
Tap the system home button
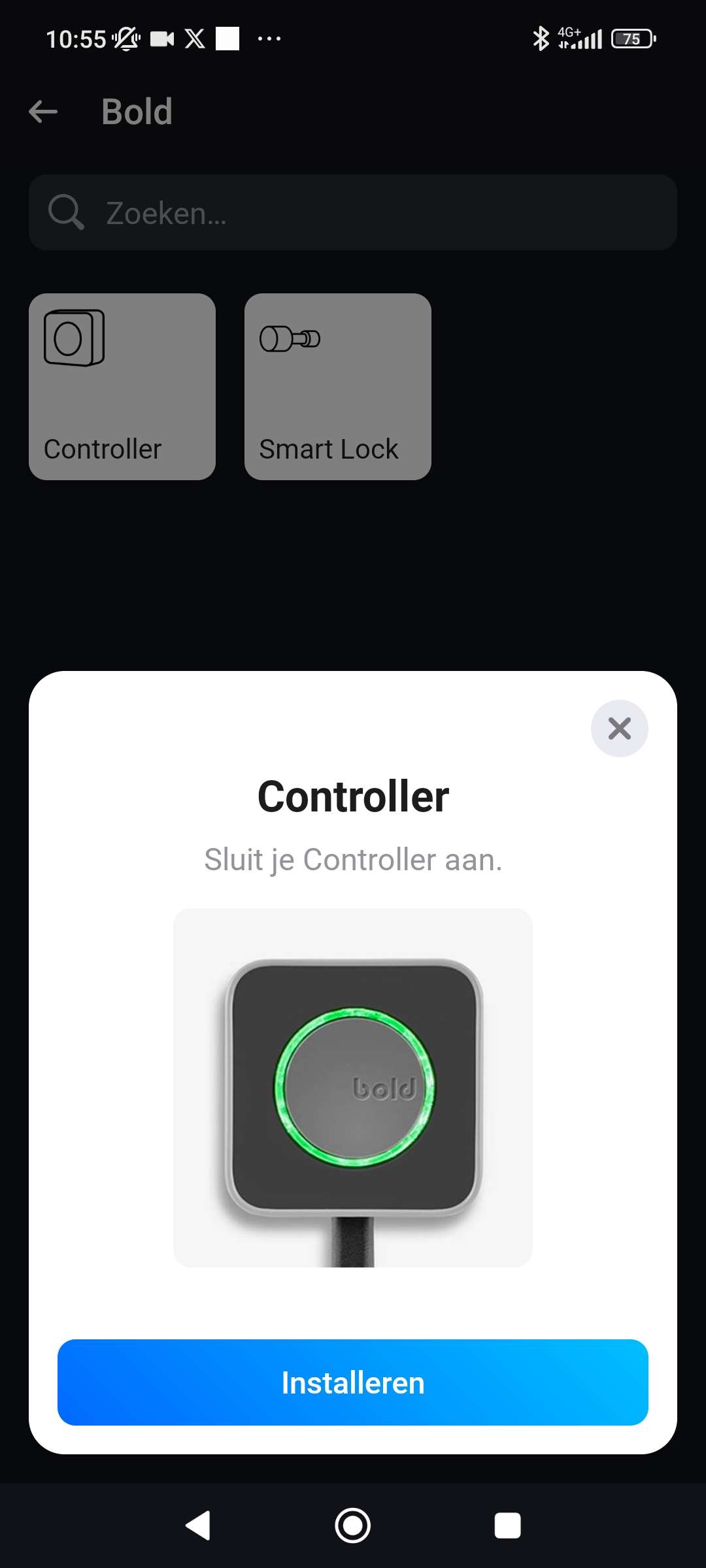coord(353,1526)
